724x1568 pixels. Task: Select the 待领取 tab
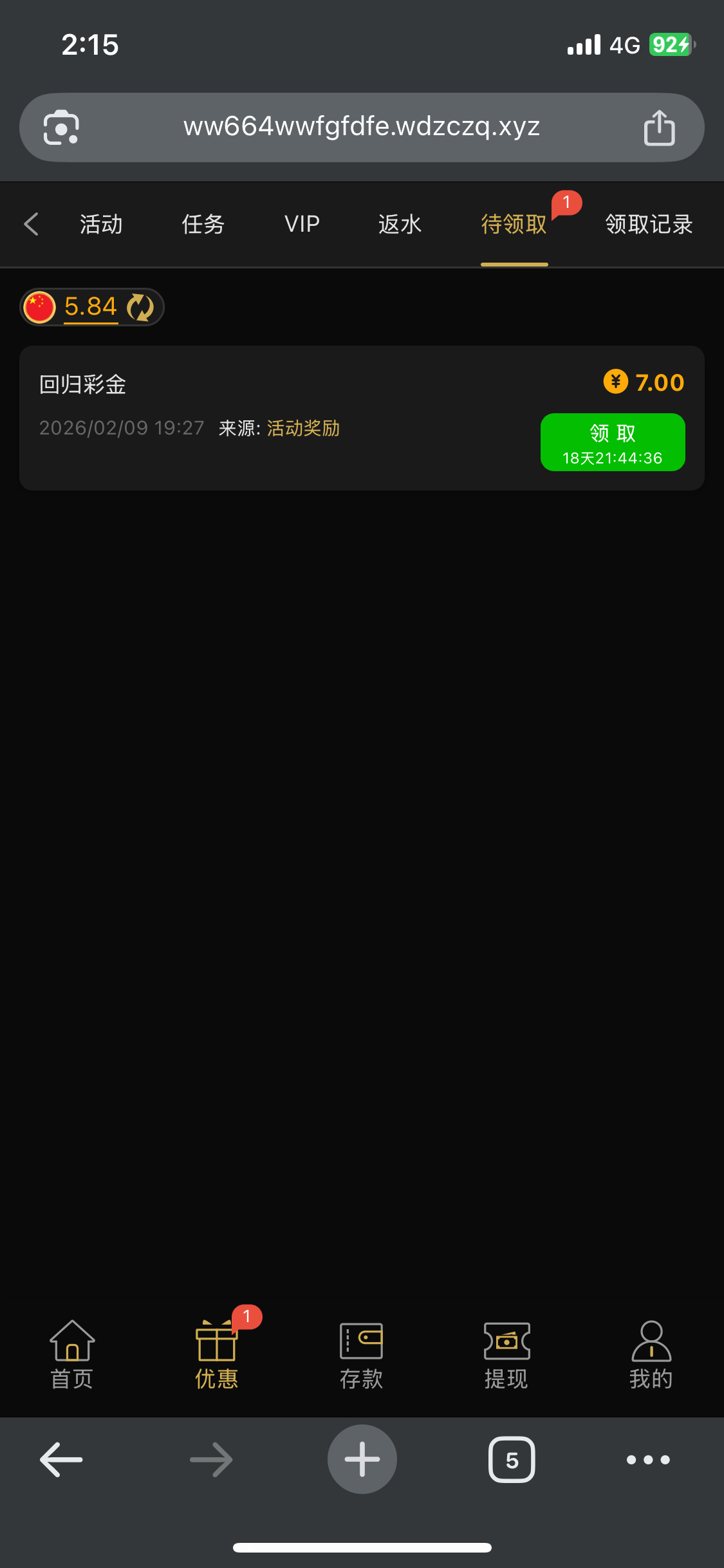click(514, 224)
